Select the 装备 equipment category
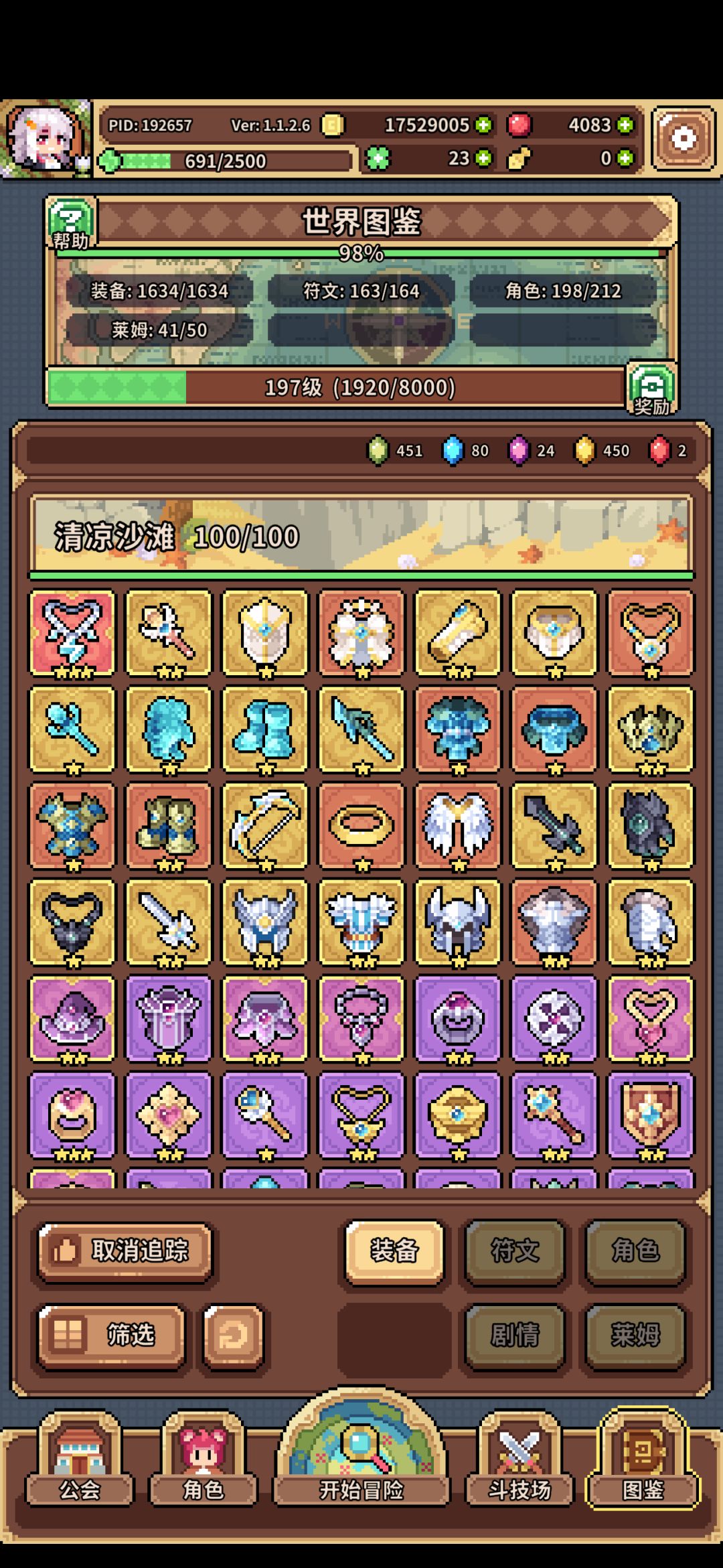Screen dimensions: 723x1568 point(395,1250)
